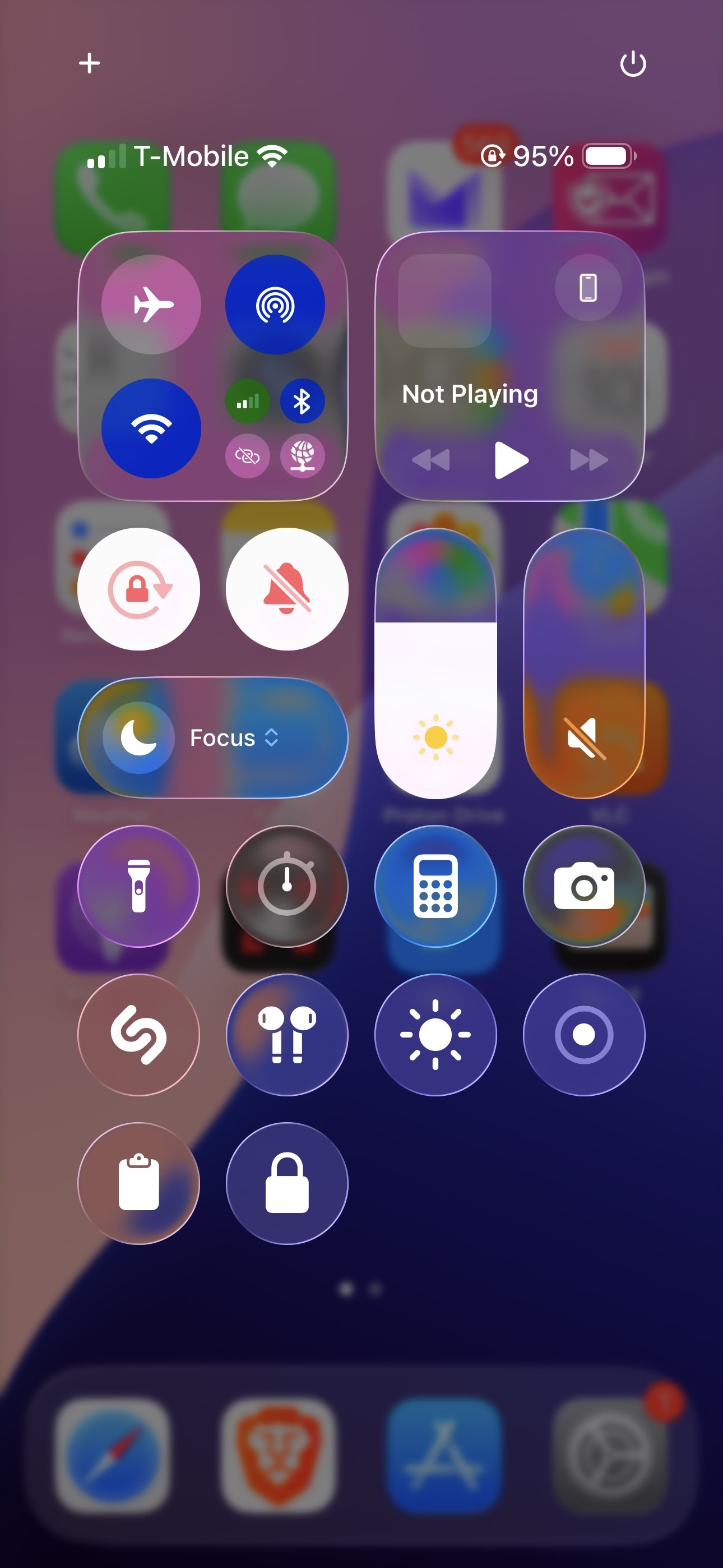Viewport: 723px width, 1568px height.
Task: Disable Wi-Fi
Action: [x=151, y=428]
